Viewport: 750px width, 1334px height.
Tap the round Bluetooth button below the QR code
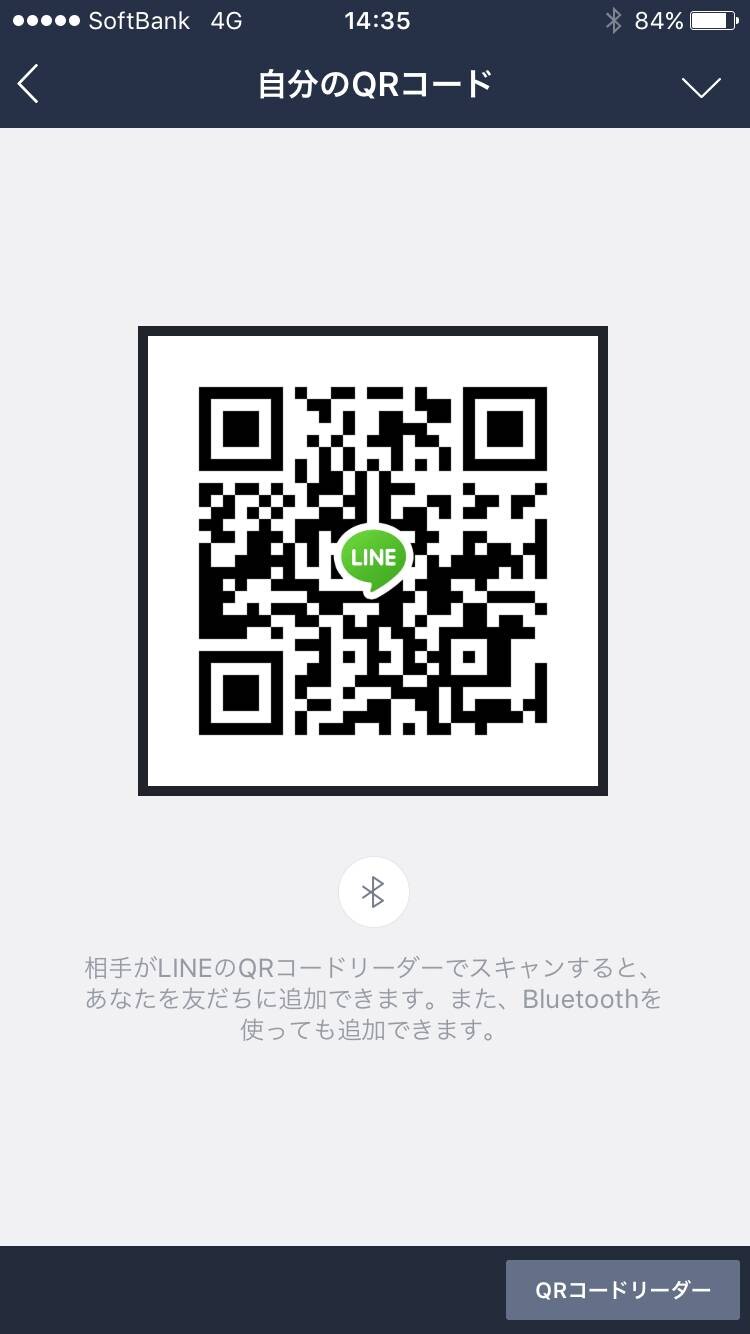tap(374, 892)
